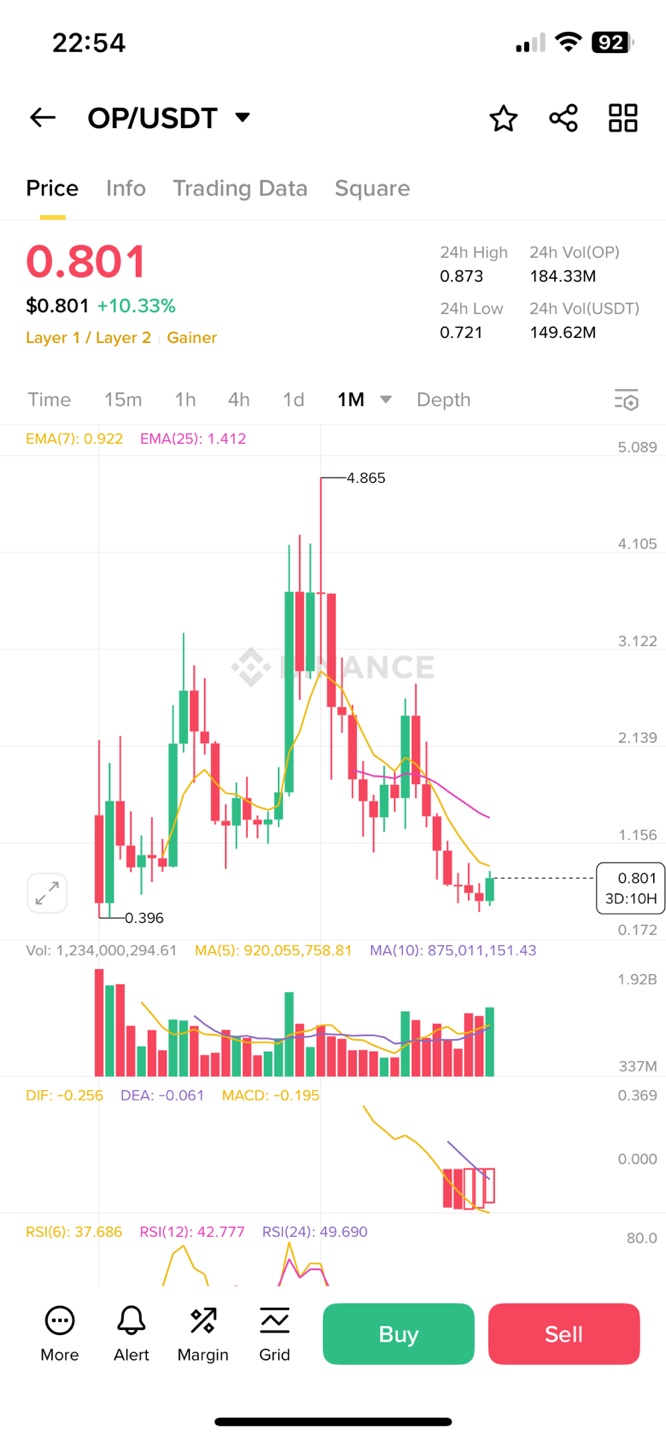Tap the green Buy button
666x1440 pixels.
click(398, 1334)
